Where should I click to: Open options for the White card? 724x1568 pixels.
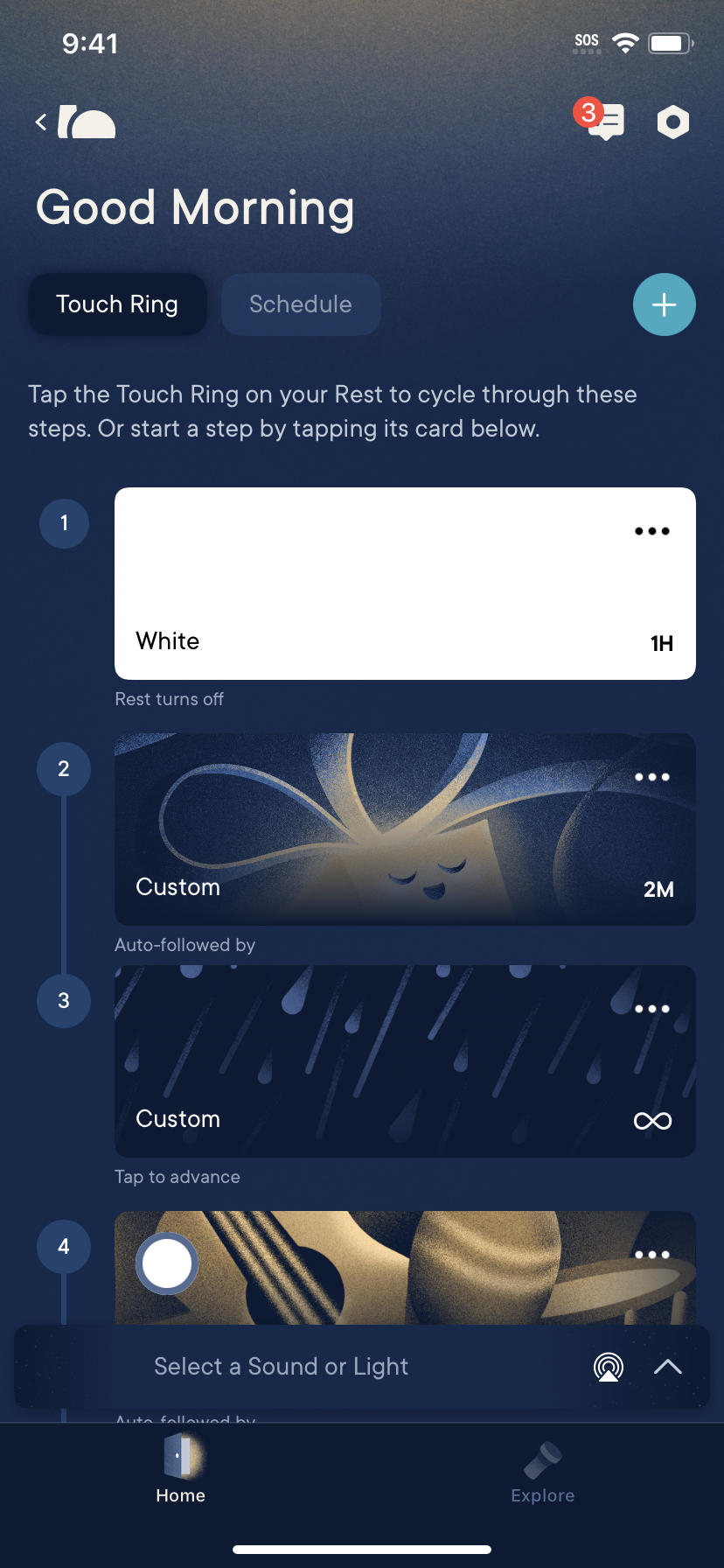(651, 531)
